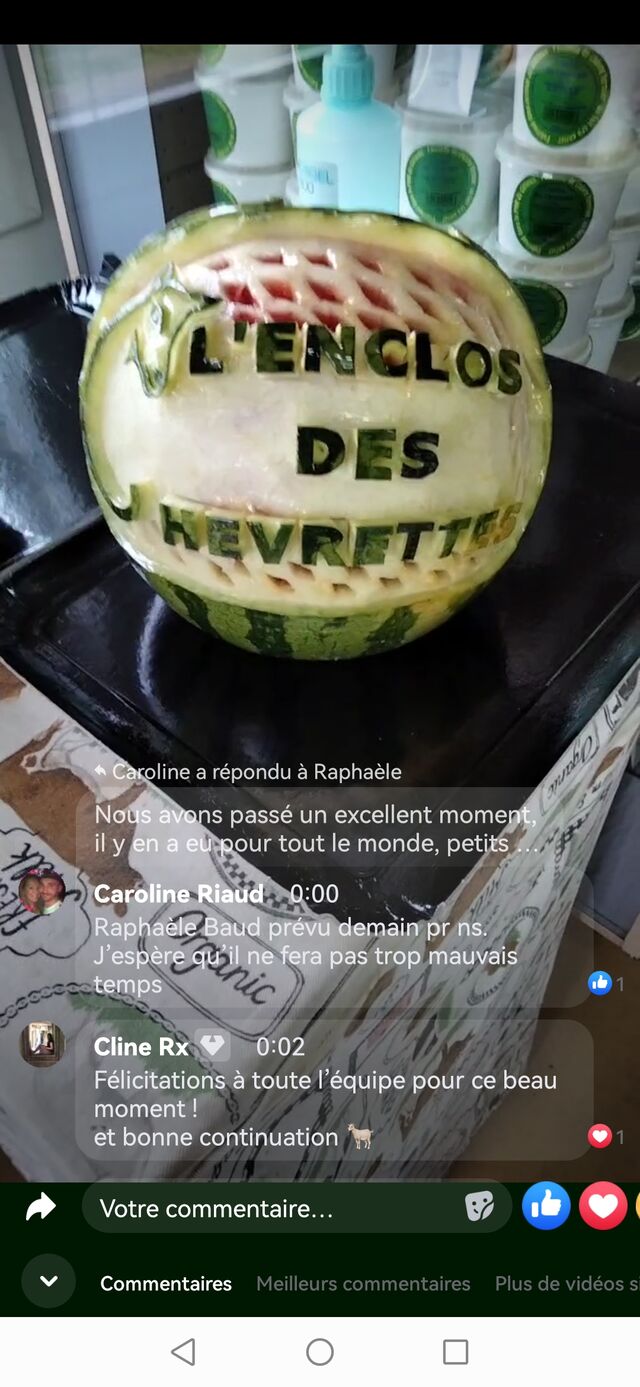View reactions on Cline Rx's comment
Screen dimensions: 640x1387
[605, 1136]
